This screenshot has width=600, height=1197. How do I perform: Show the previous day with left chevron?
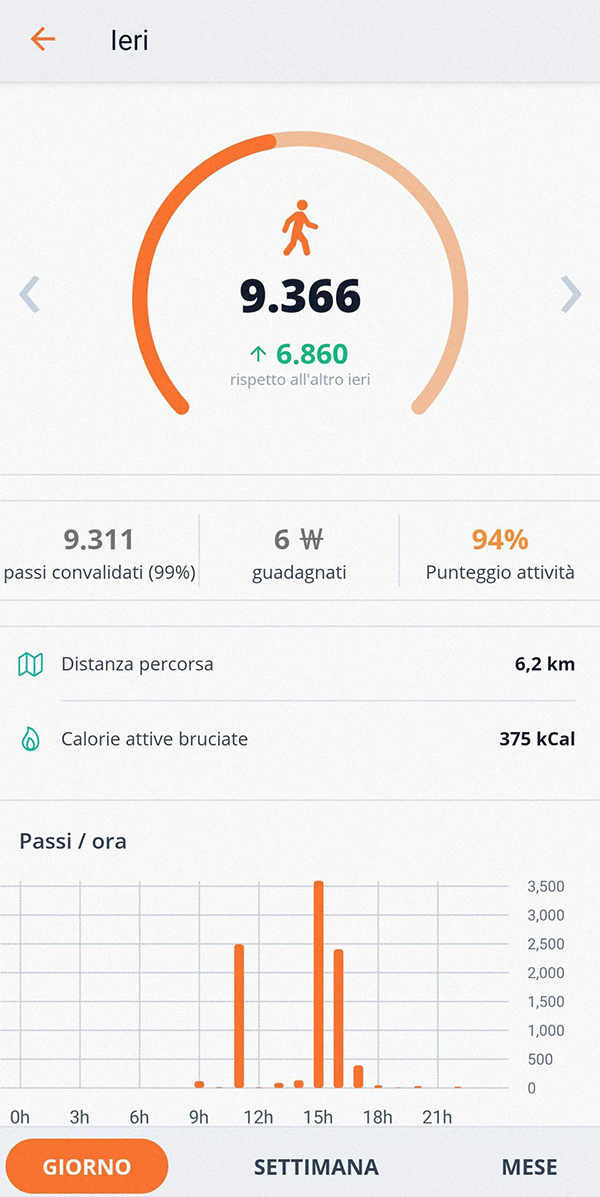(x=29, y=295)
